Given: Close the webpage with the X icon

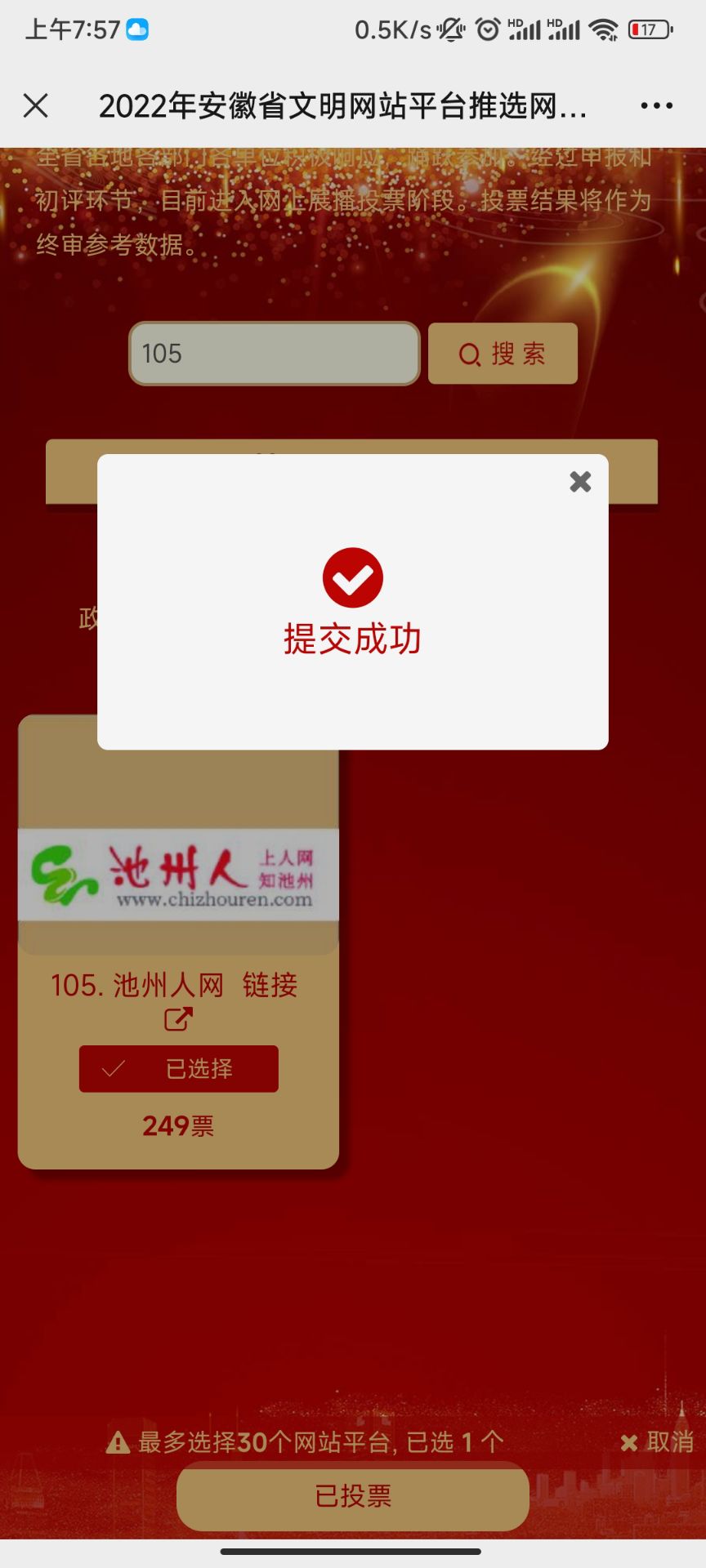Looking at the screenshot, I should 36,105.
